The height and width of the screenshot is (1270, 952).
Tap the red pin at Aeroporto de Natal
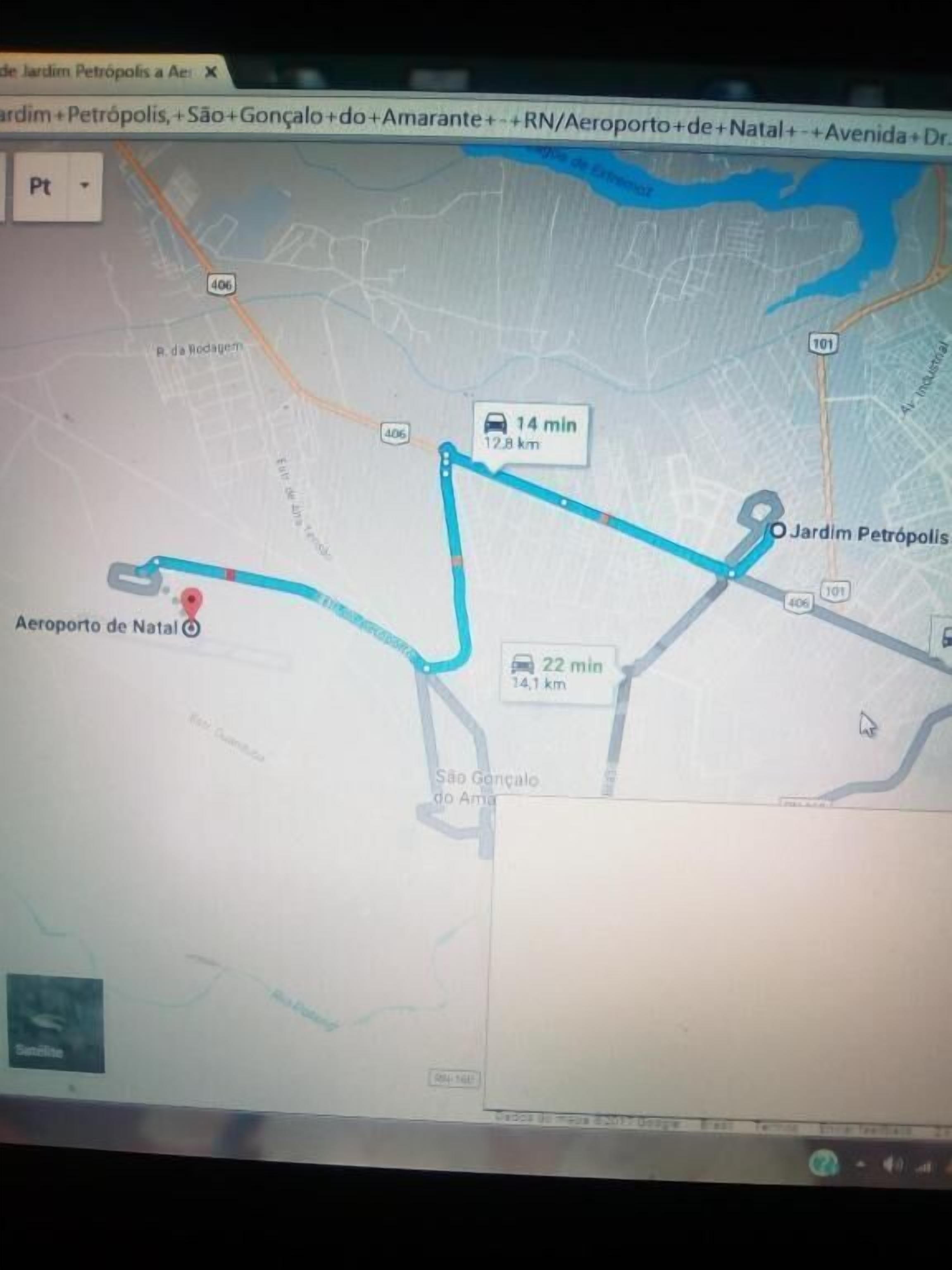192,601
